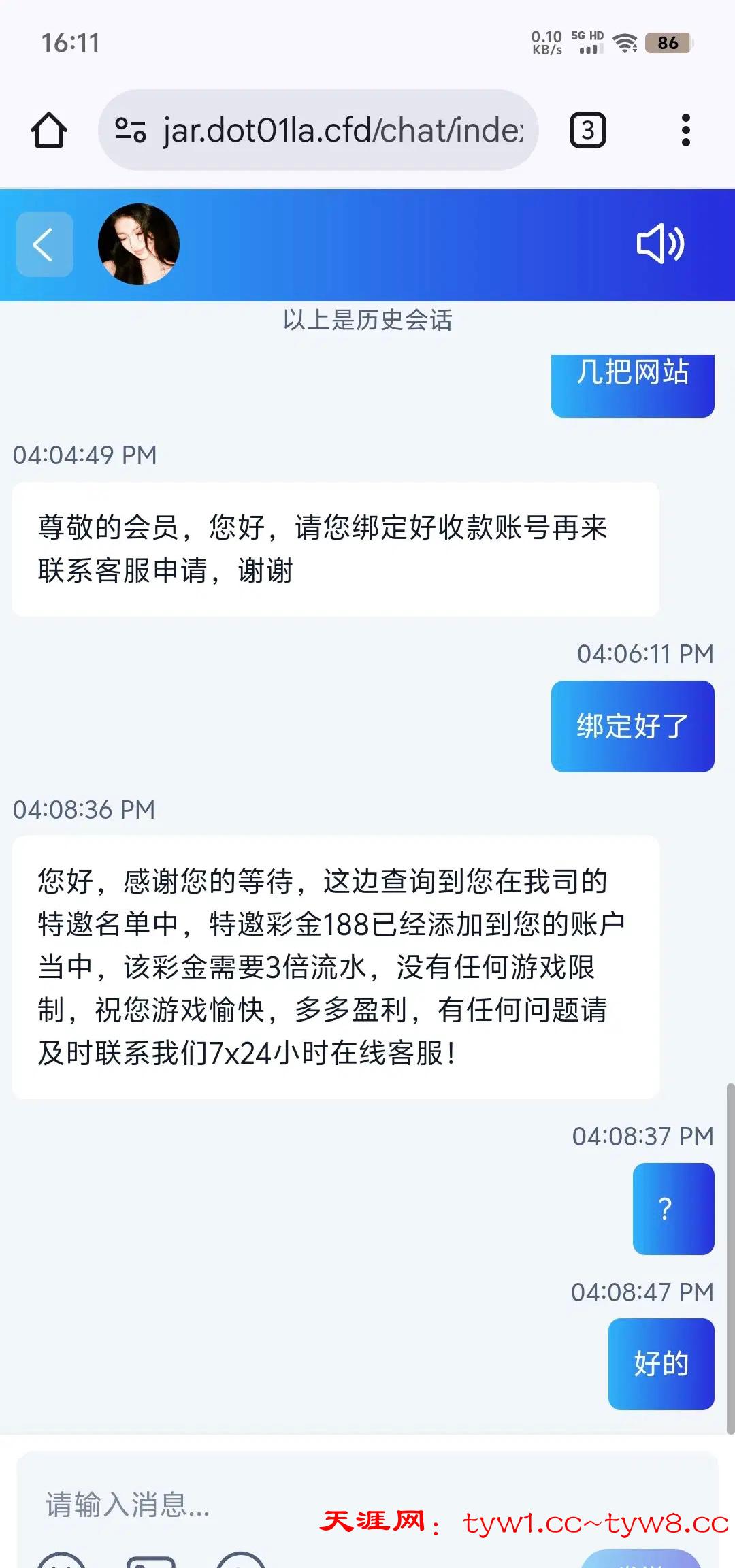
Task: Open the emoji picker
Action: click(x=61, y=1560)
